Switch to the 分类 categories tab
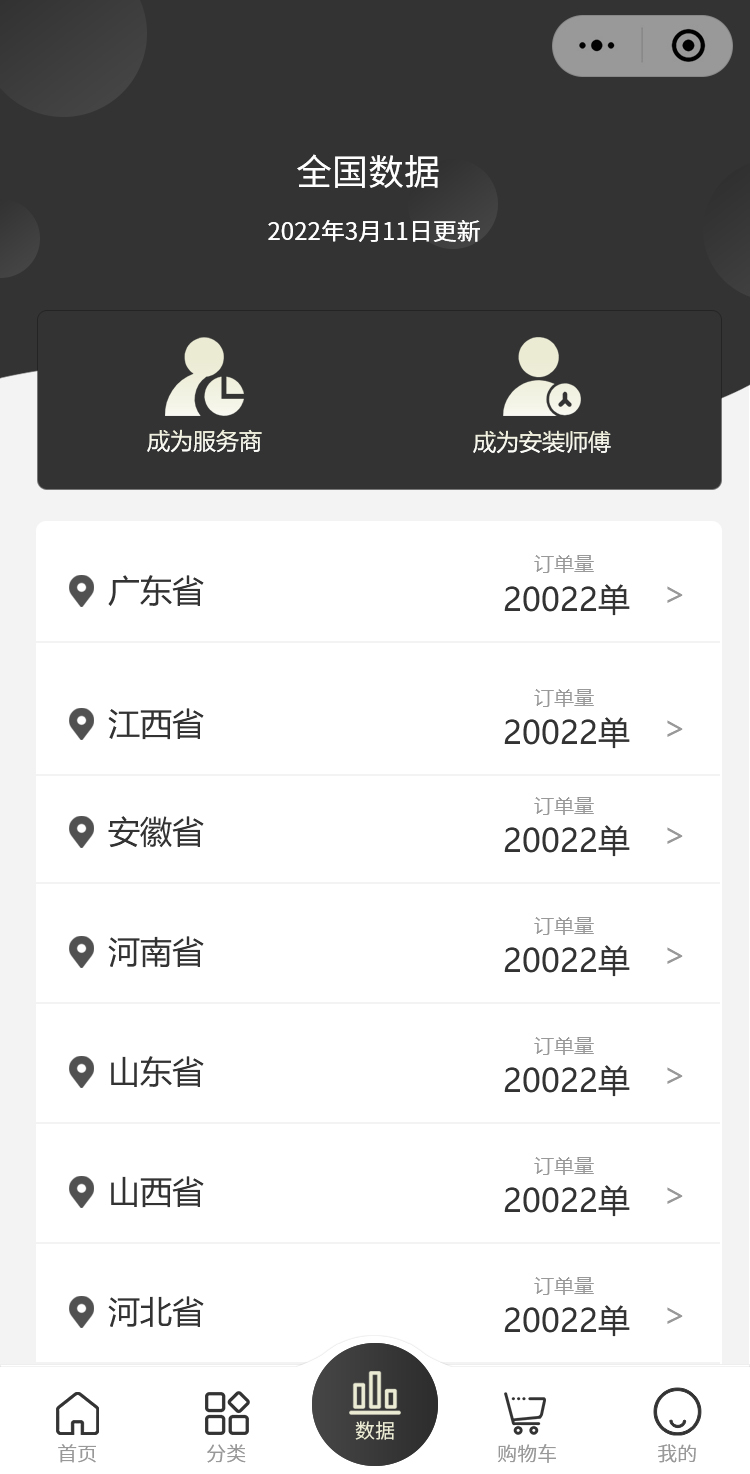This screenshot has height=1474, width=750. coord(226,1425)
